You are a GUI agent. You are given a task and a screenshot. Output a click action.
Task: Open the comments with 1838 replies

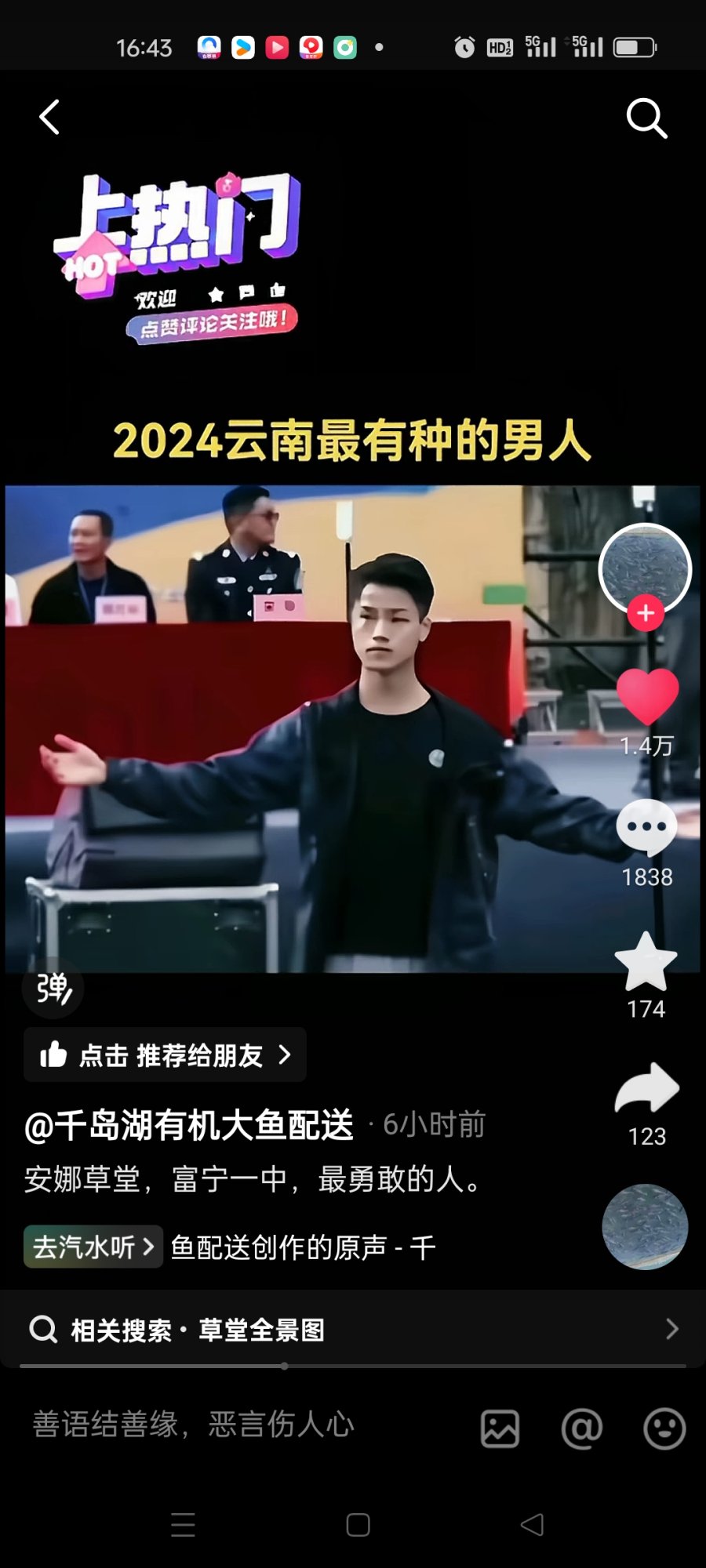(647, 829)
